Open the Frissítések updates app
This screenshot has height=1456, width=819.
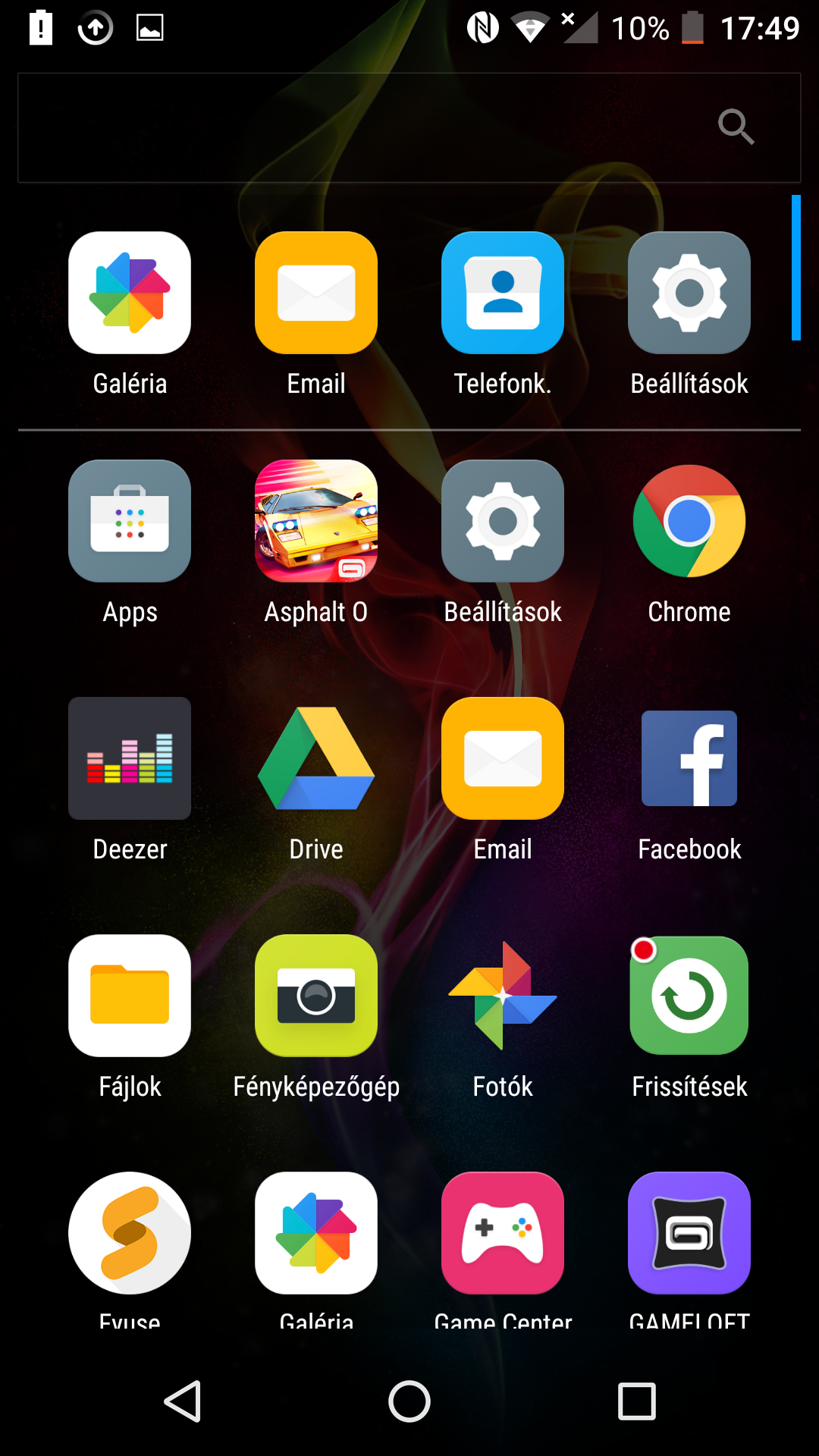point(689,996)
